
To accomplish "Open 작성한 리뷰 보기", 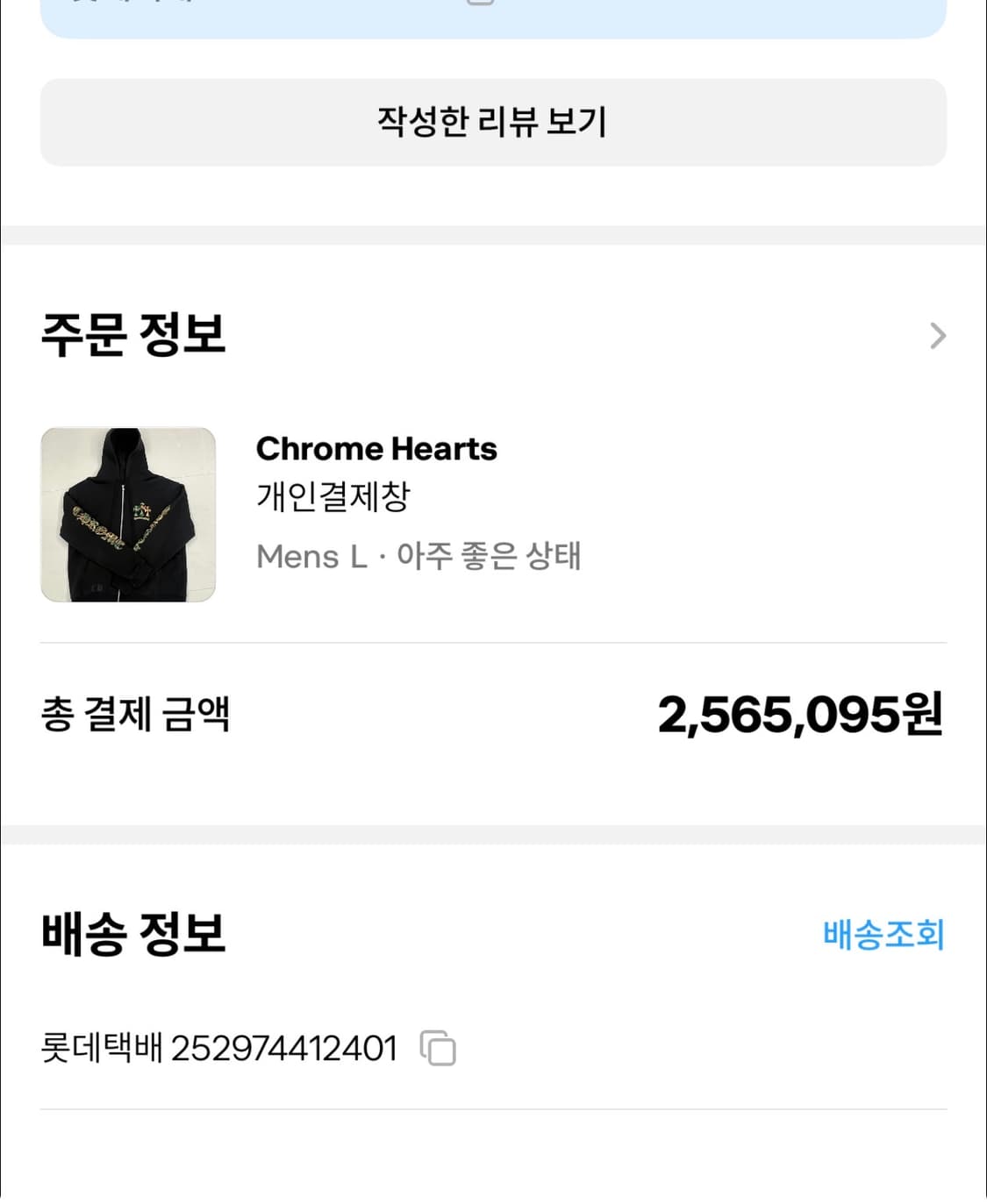I will pos(493,123).
